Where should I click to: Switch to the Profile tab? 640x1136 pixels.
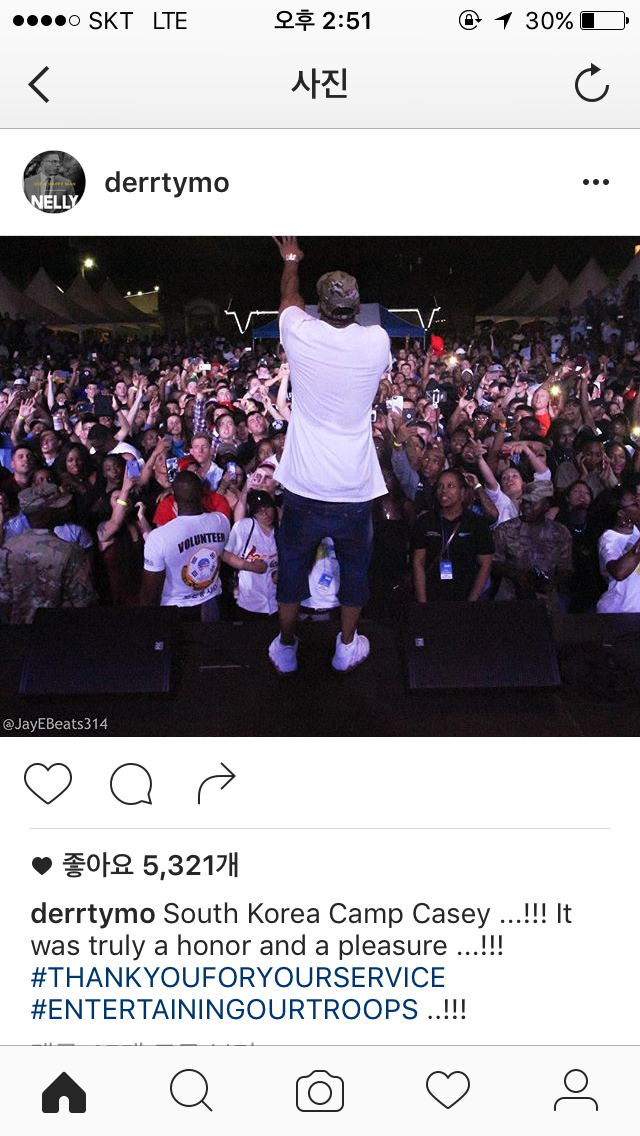(575, 1091)
